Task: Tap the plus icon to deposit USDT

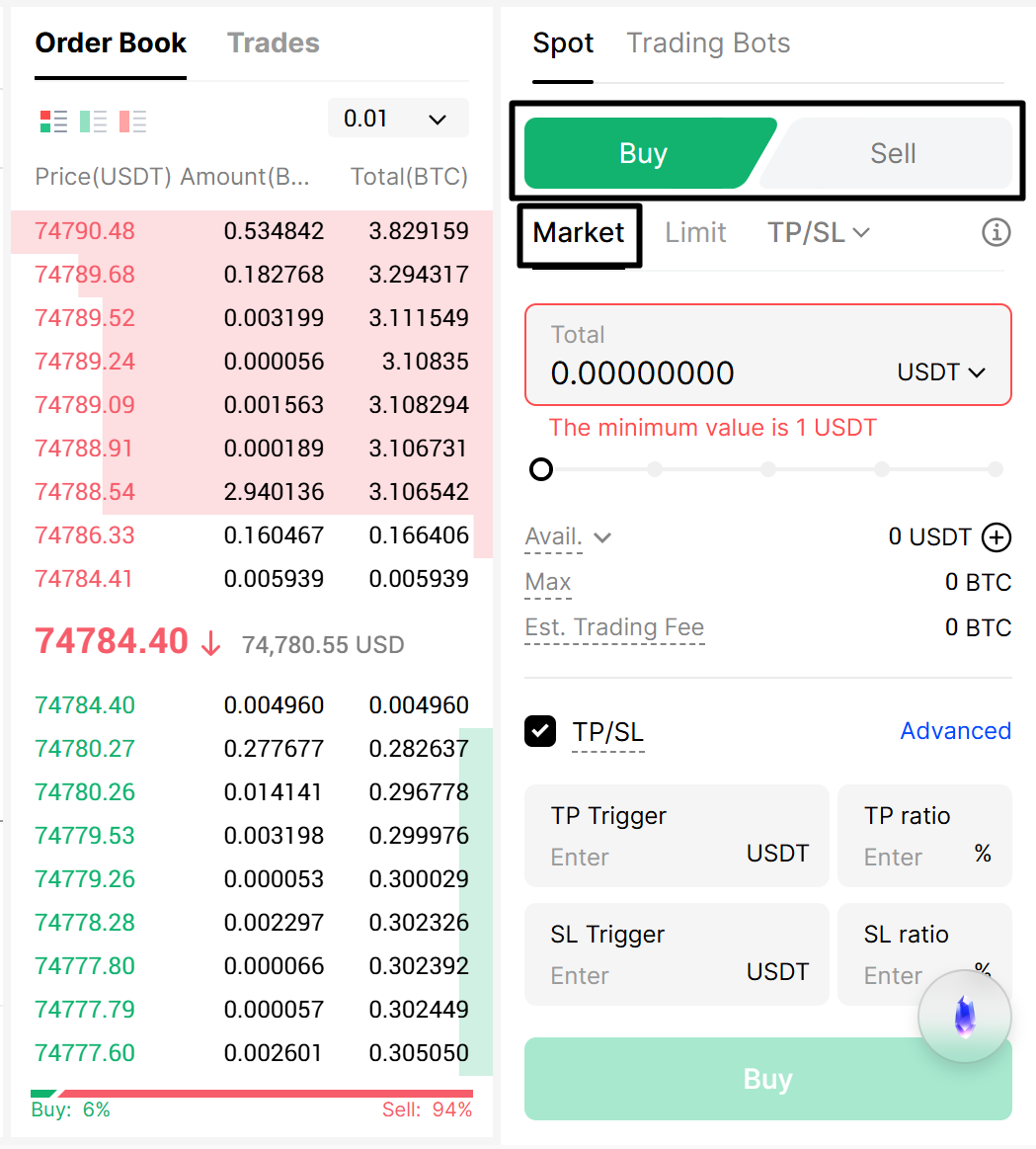Action: click(x=996, y=537)
